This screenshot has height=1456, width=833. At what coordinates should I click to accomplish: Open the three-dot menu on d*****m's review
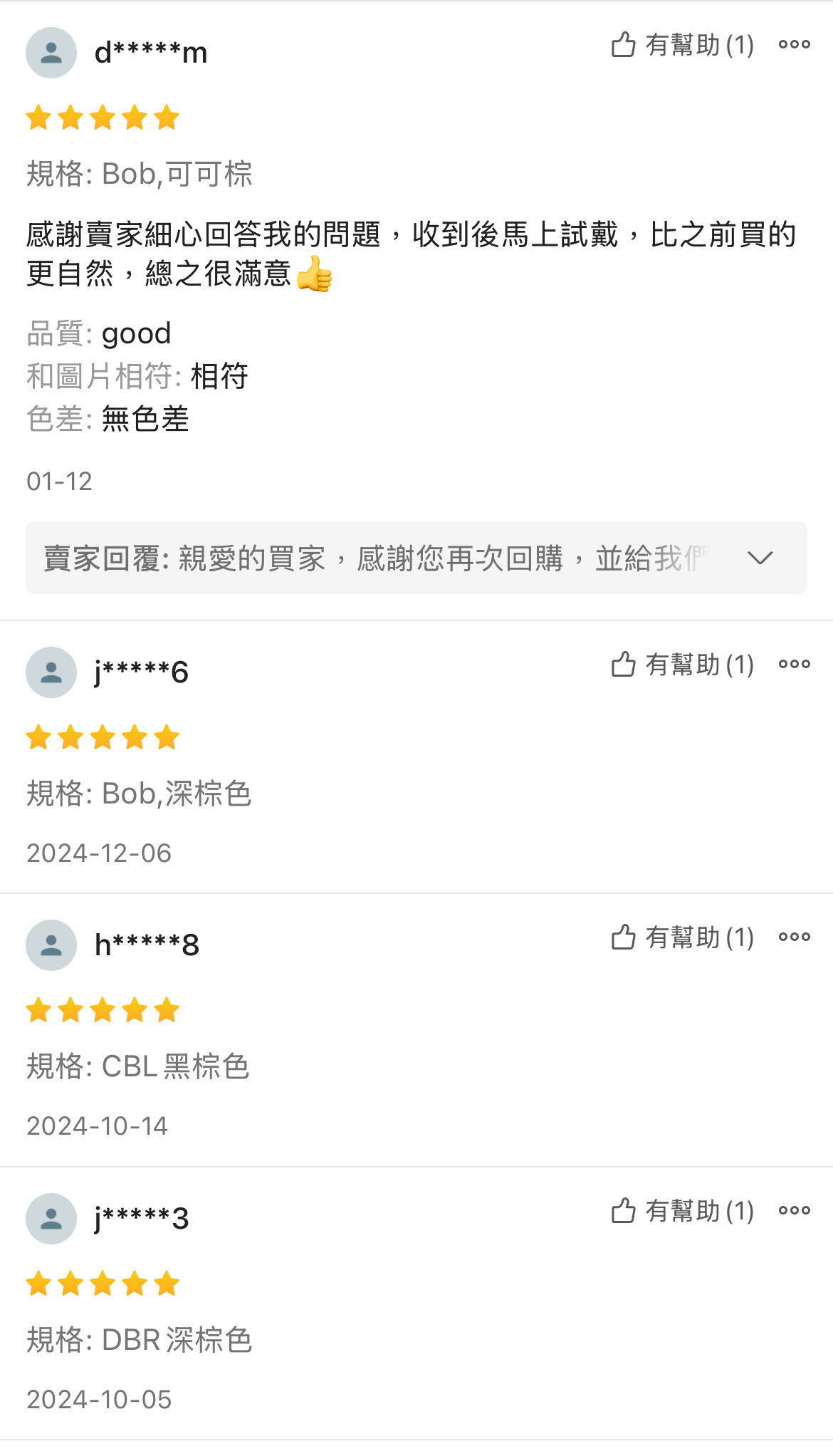792,44
